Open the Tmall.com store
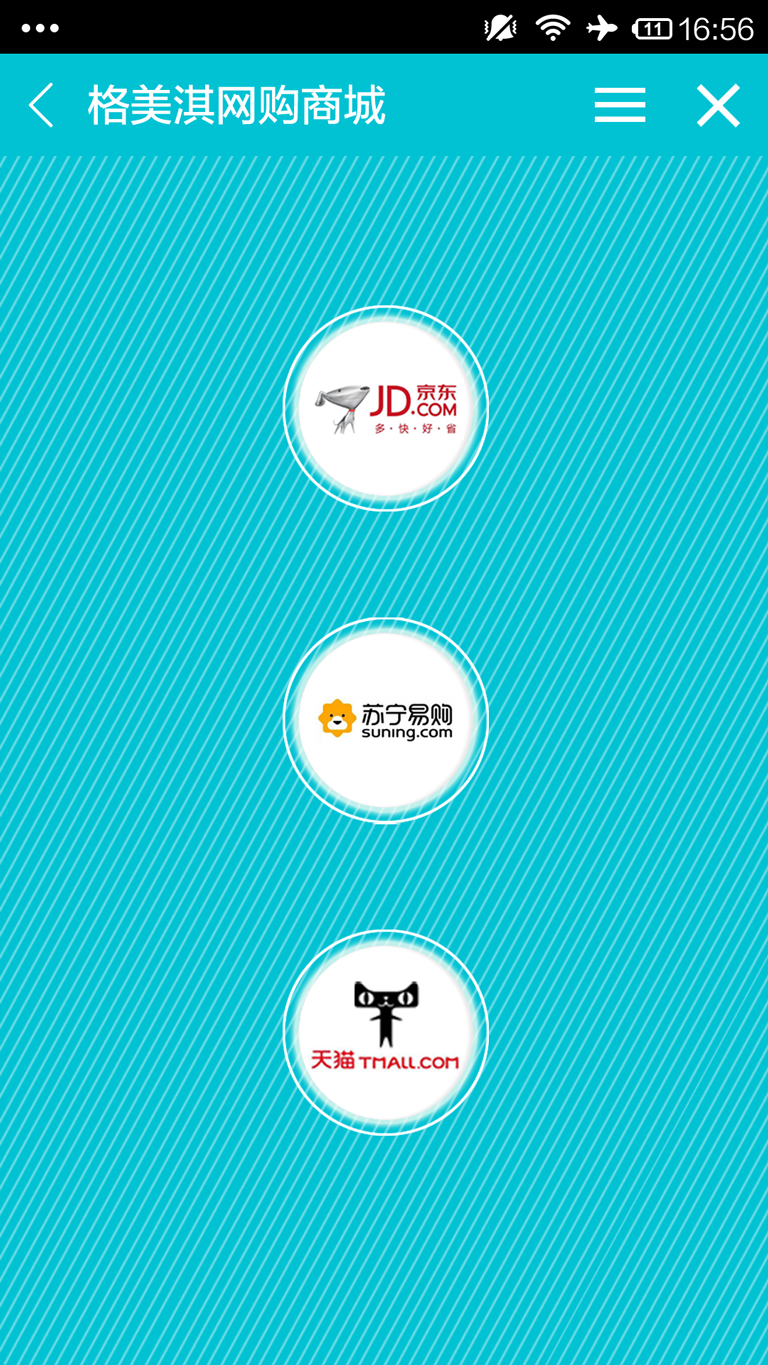Screen dimensions: 768x1365 (x=386, y=1032)
